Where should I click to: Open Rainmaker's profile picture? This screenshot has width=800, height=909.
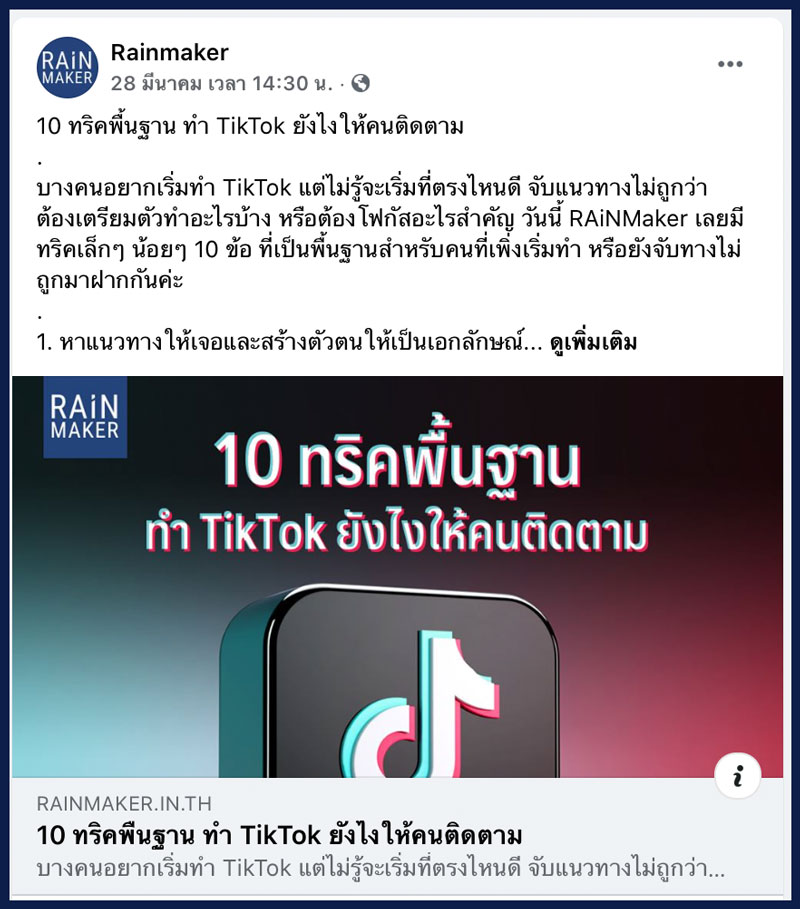point(68,67)
